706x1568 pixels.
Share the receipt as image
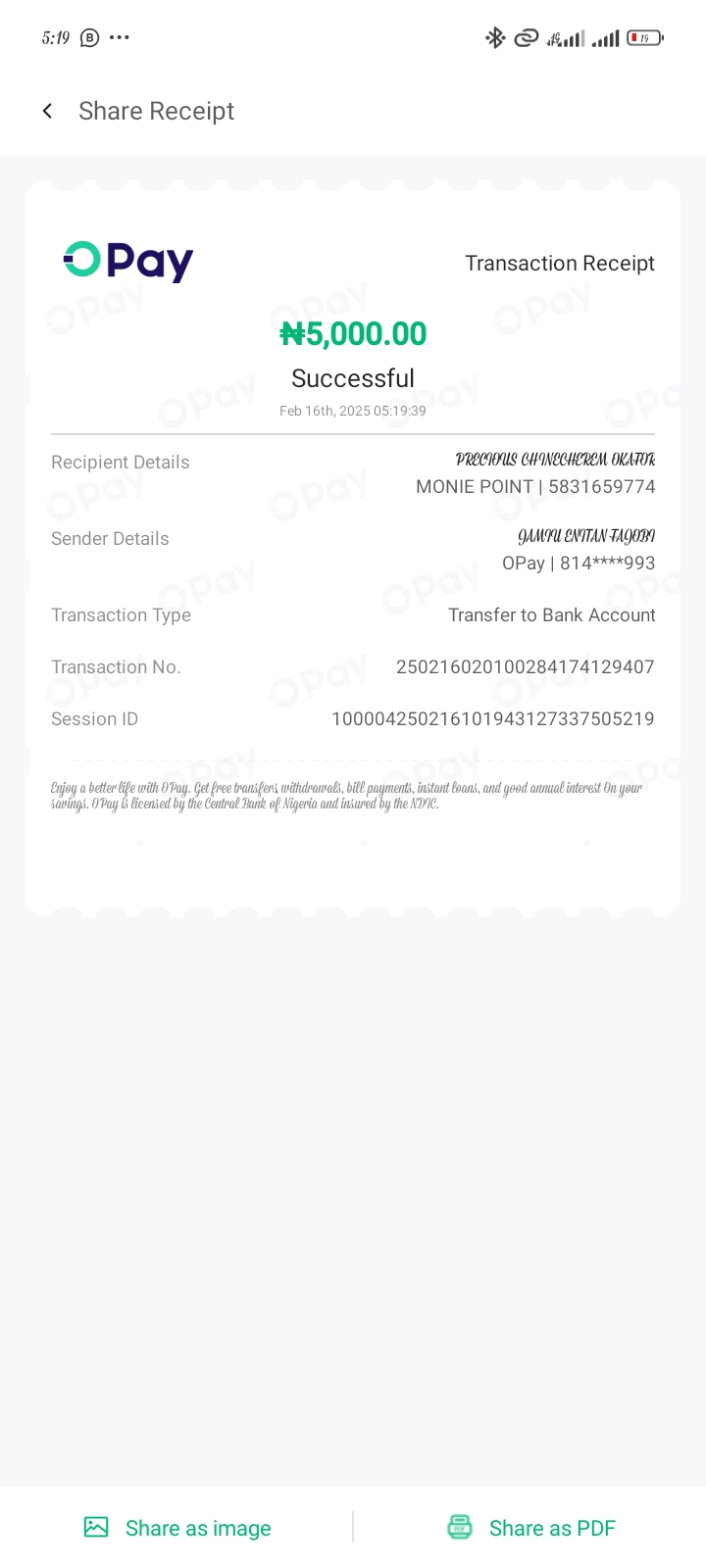[177, 1528]
